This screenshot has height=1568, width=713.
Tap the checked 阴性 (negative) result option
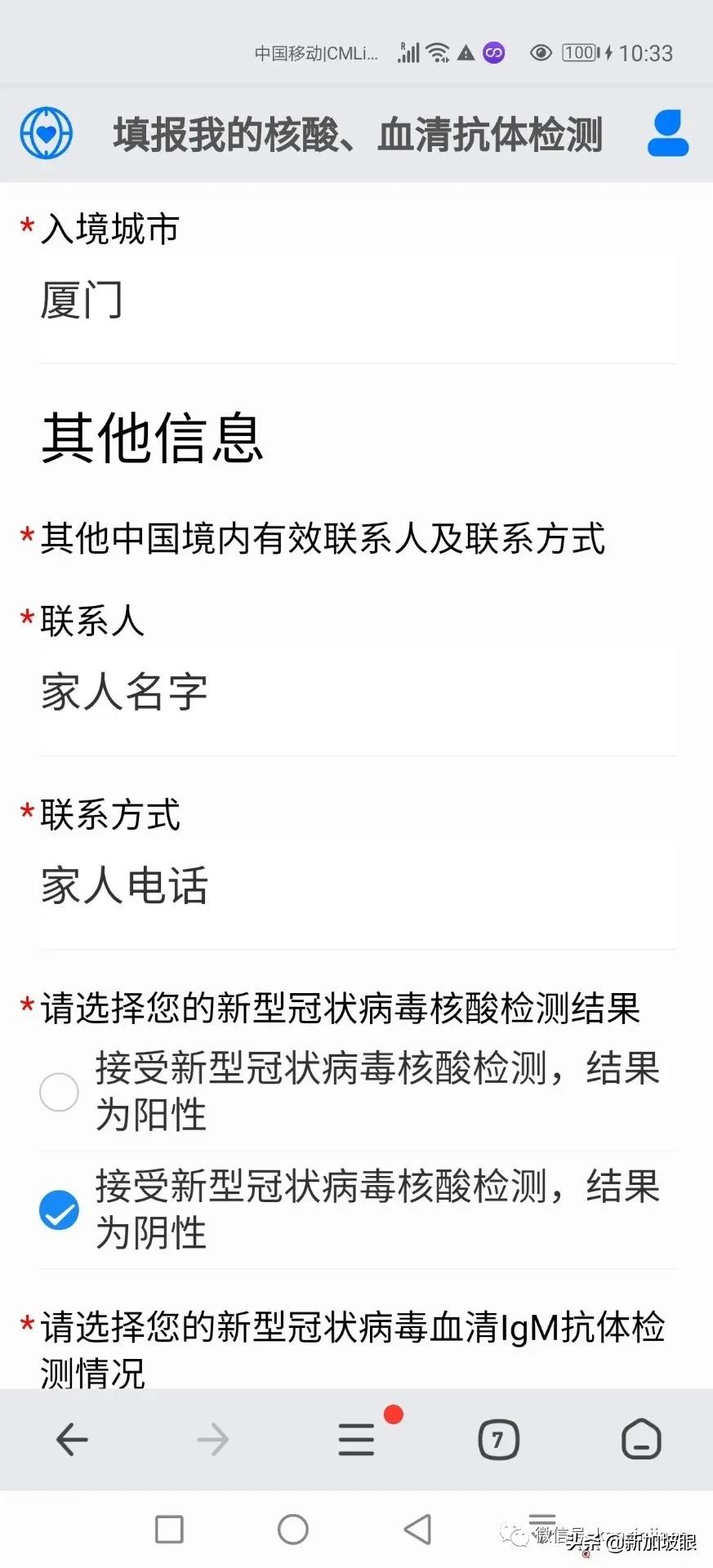[x=59, y=1210]
